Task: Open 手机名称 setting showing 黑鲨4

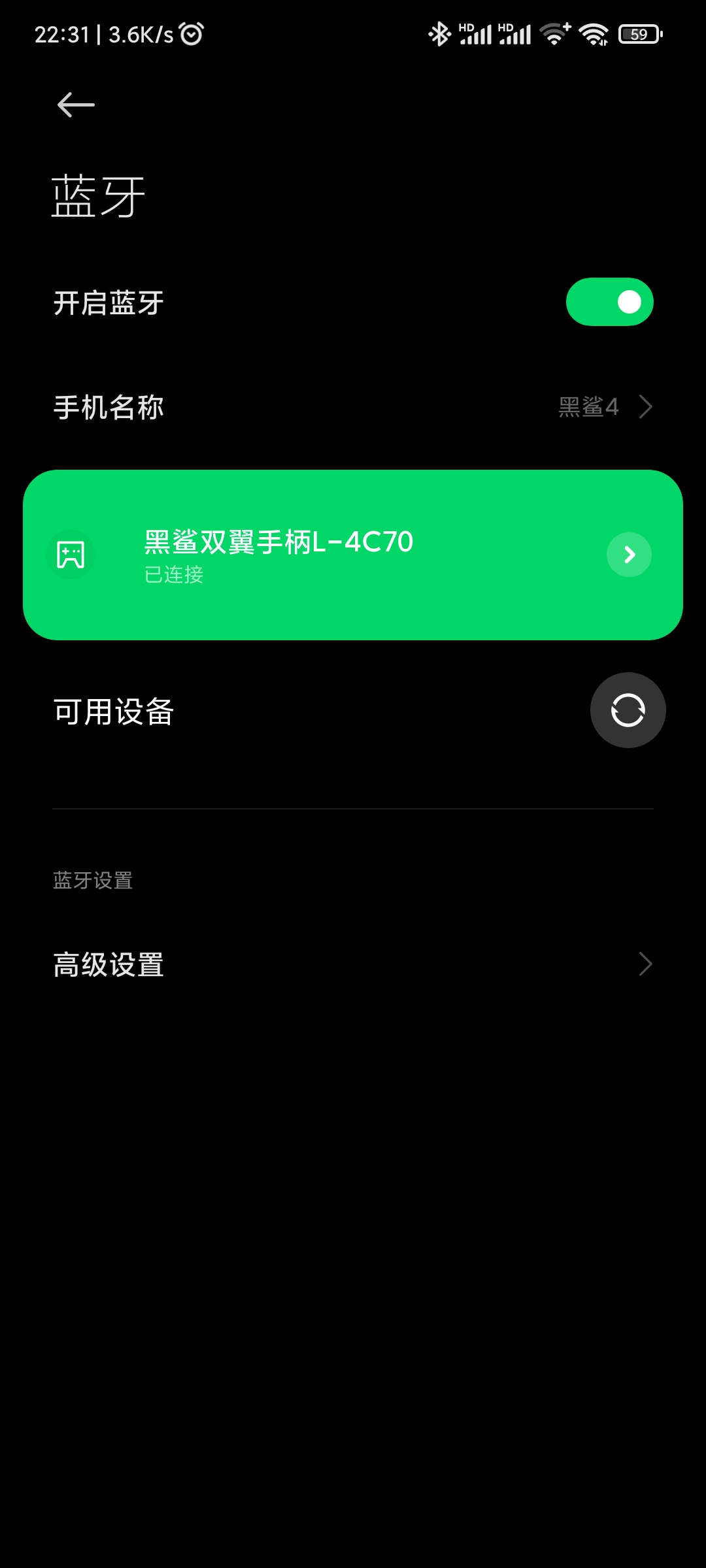Action: click(x=353, y=407)
